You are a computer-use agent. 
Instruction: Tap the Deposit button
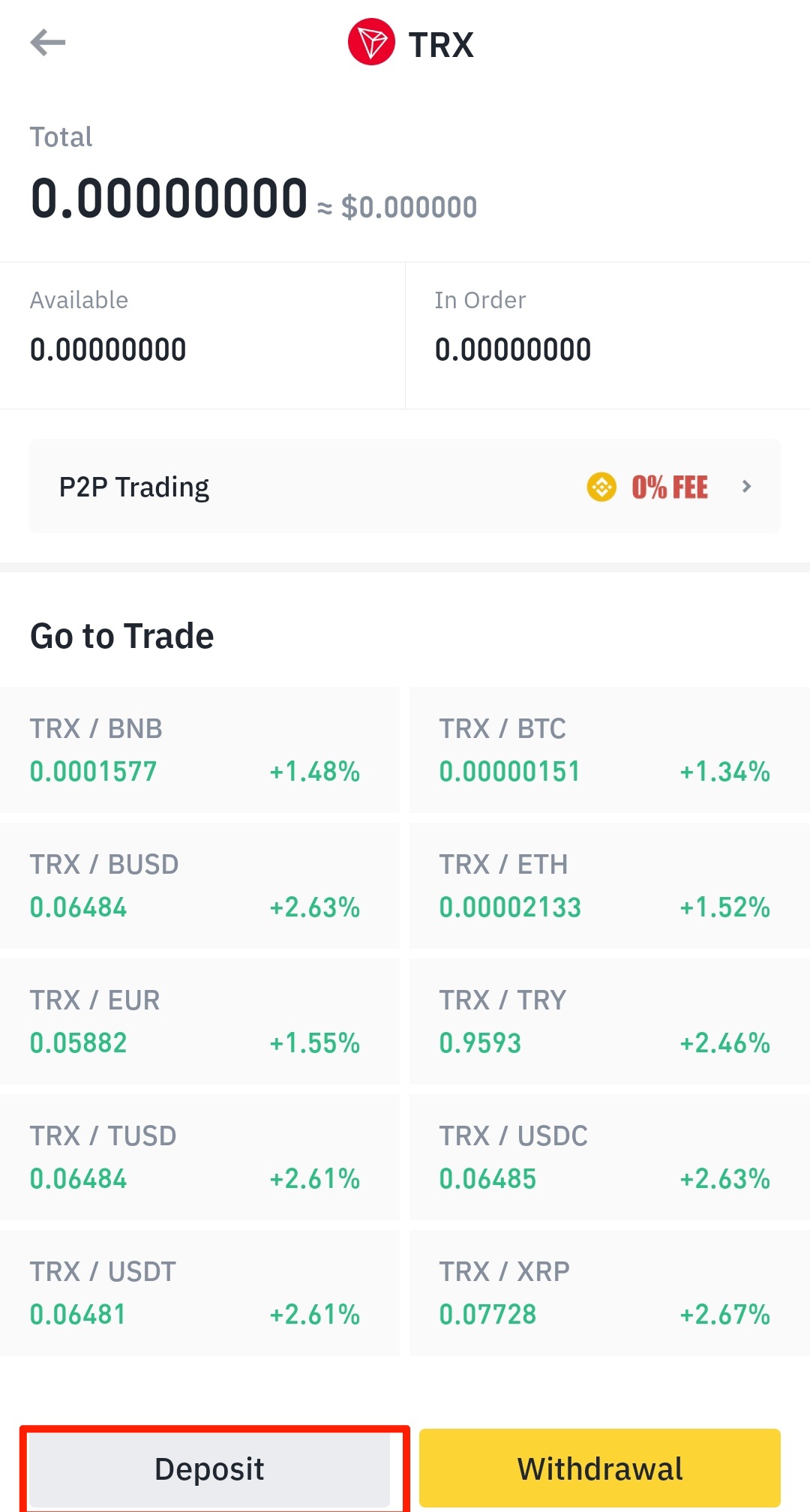210,1468
